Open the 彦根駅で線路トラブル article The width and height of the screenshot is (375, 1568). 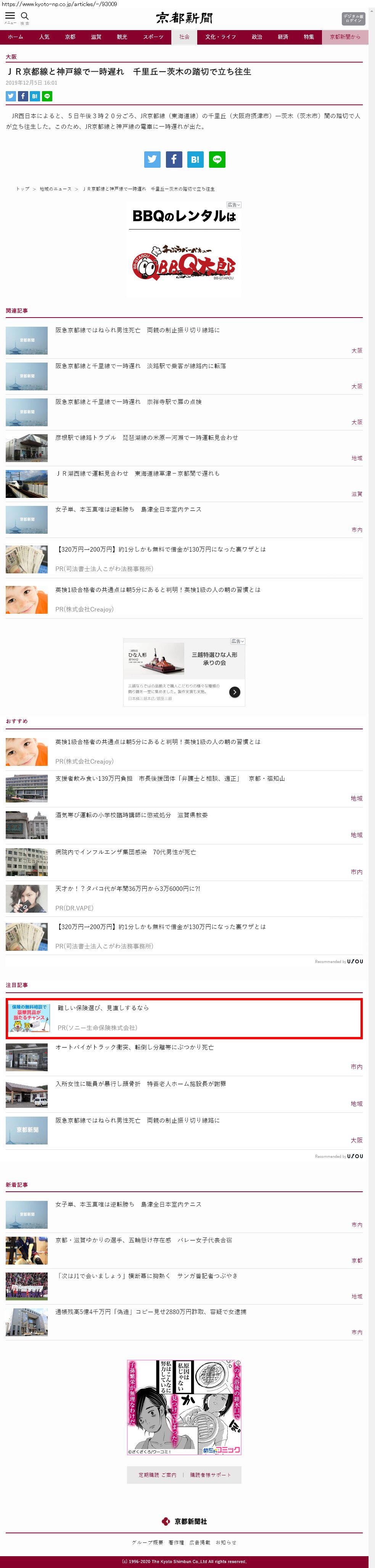point(146,438)
